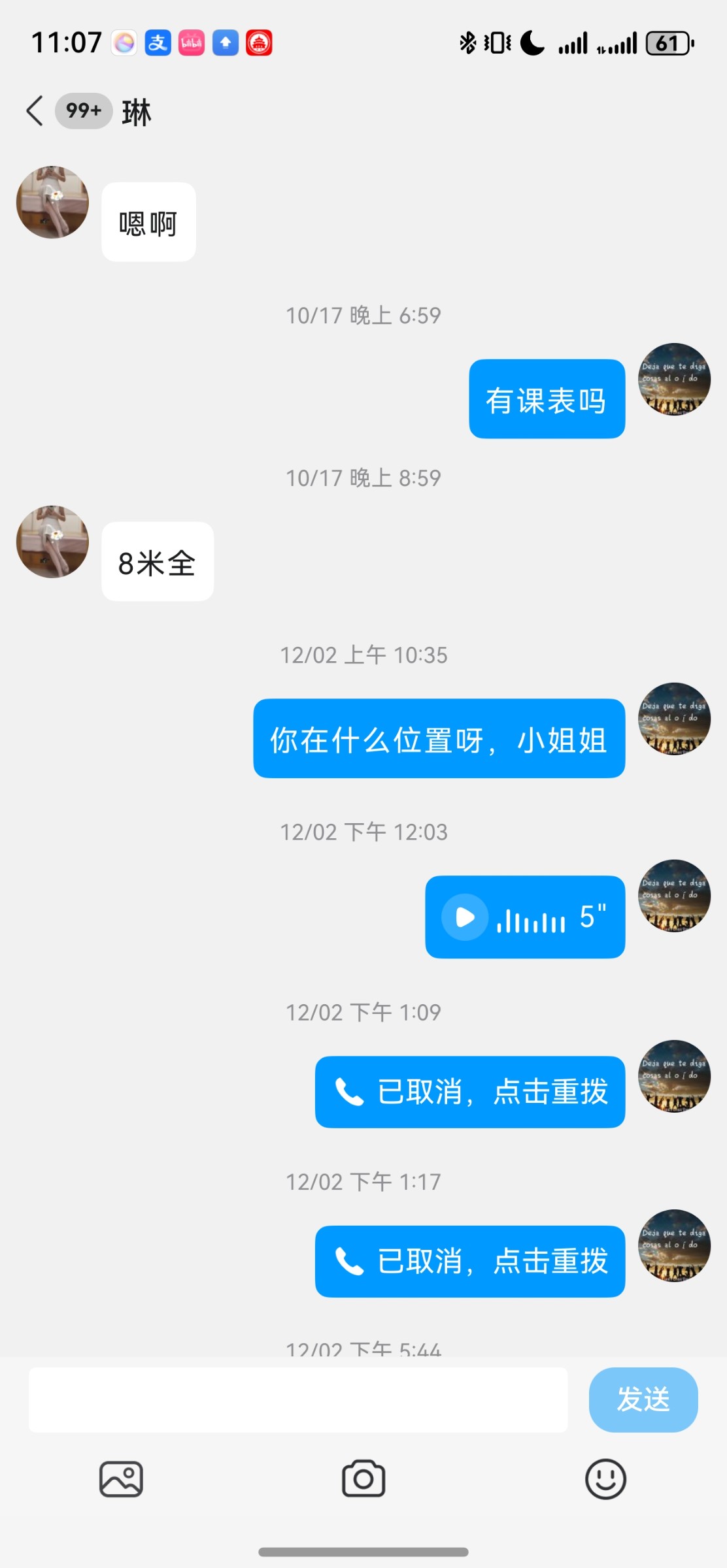Focus the message text input box
Image resolution: width=727 pixels, height=1568 pixels.
(x=298, y=1400)
